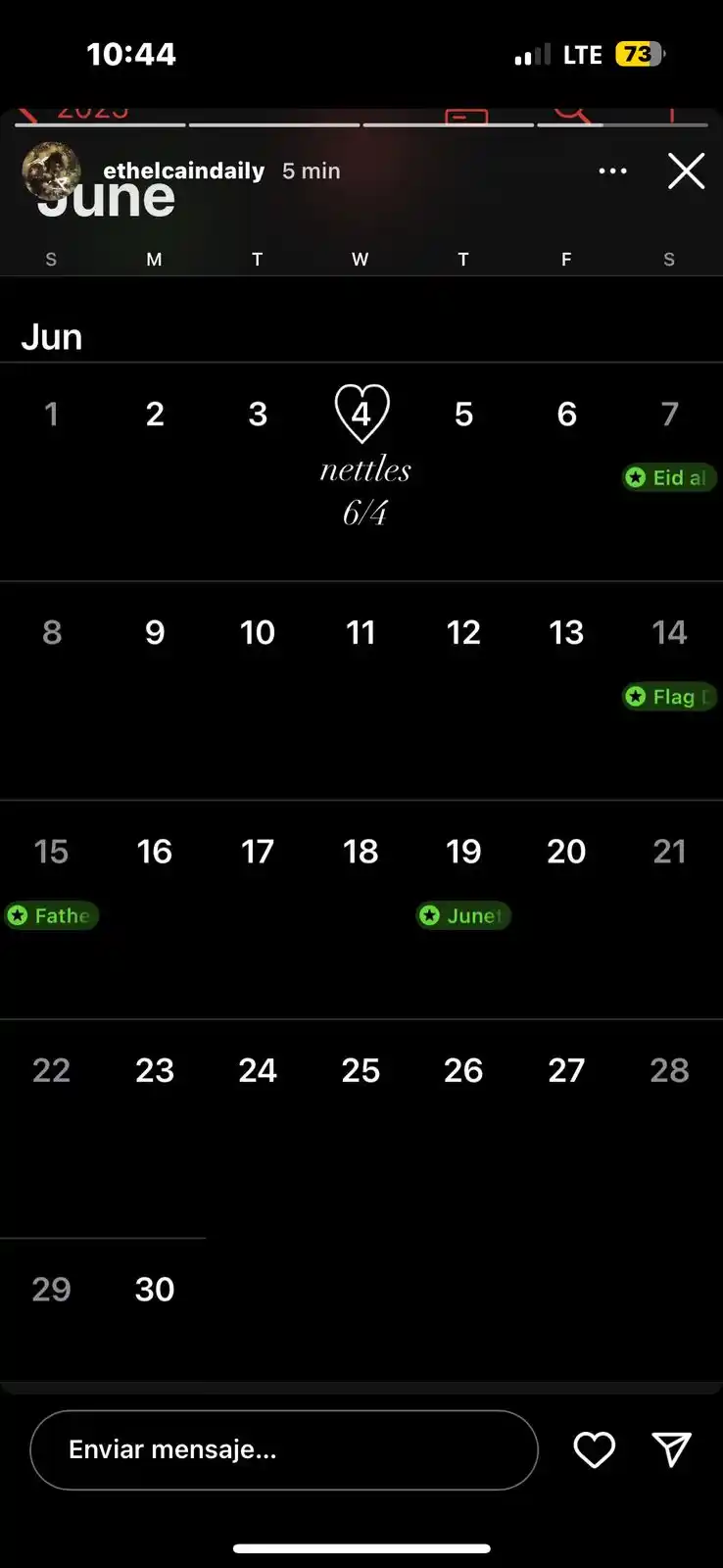Share the story via the paper plane icon
Image resolution: width=723 pixels, height=1568 pixels.
[x=672, y=1449]
